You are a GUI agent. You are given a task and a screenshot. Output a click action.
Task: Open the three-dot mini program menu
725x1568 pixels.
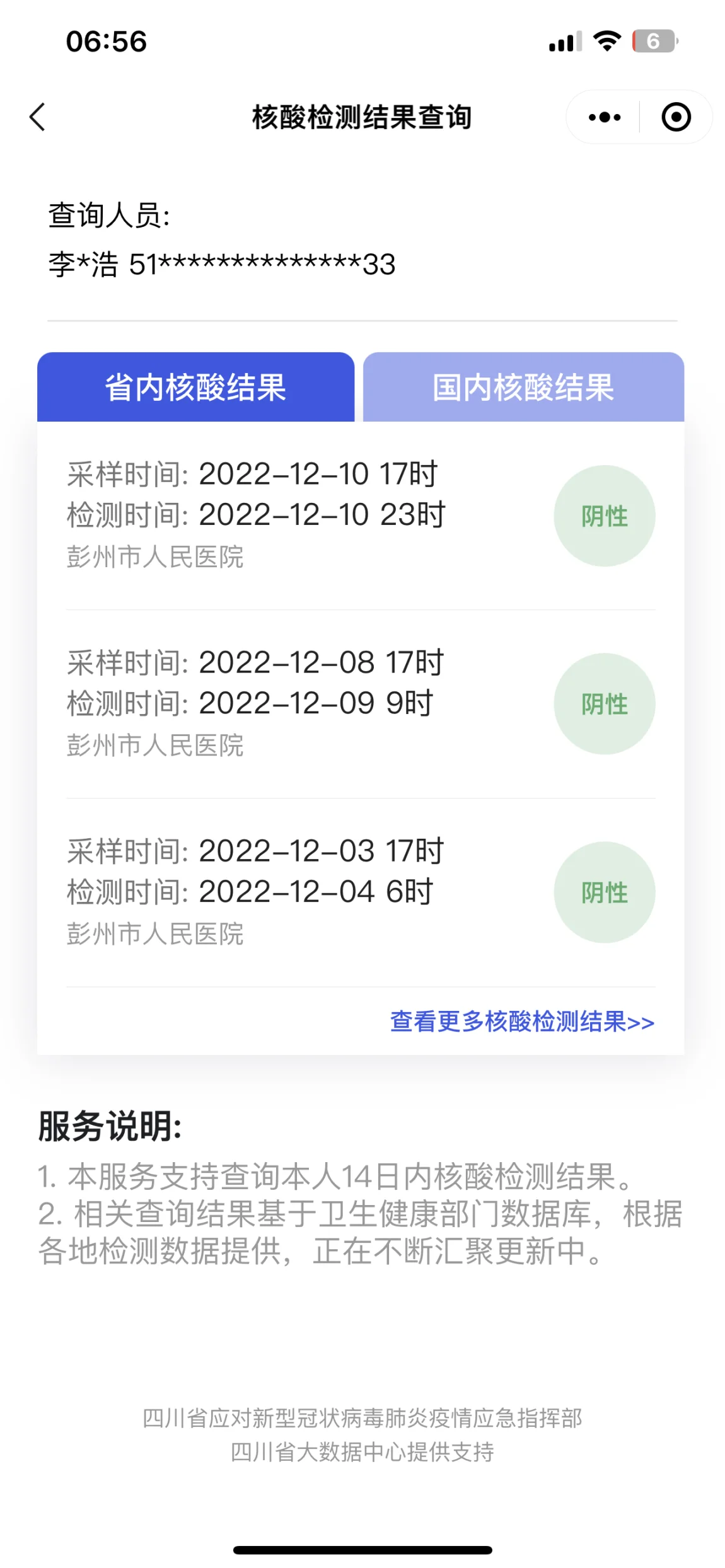[x=604, y=117]
